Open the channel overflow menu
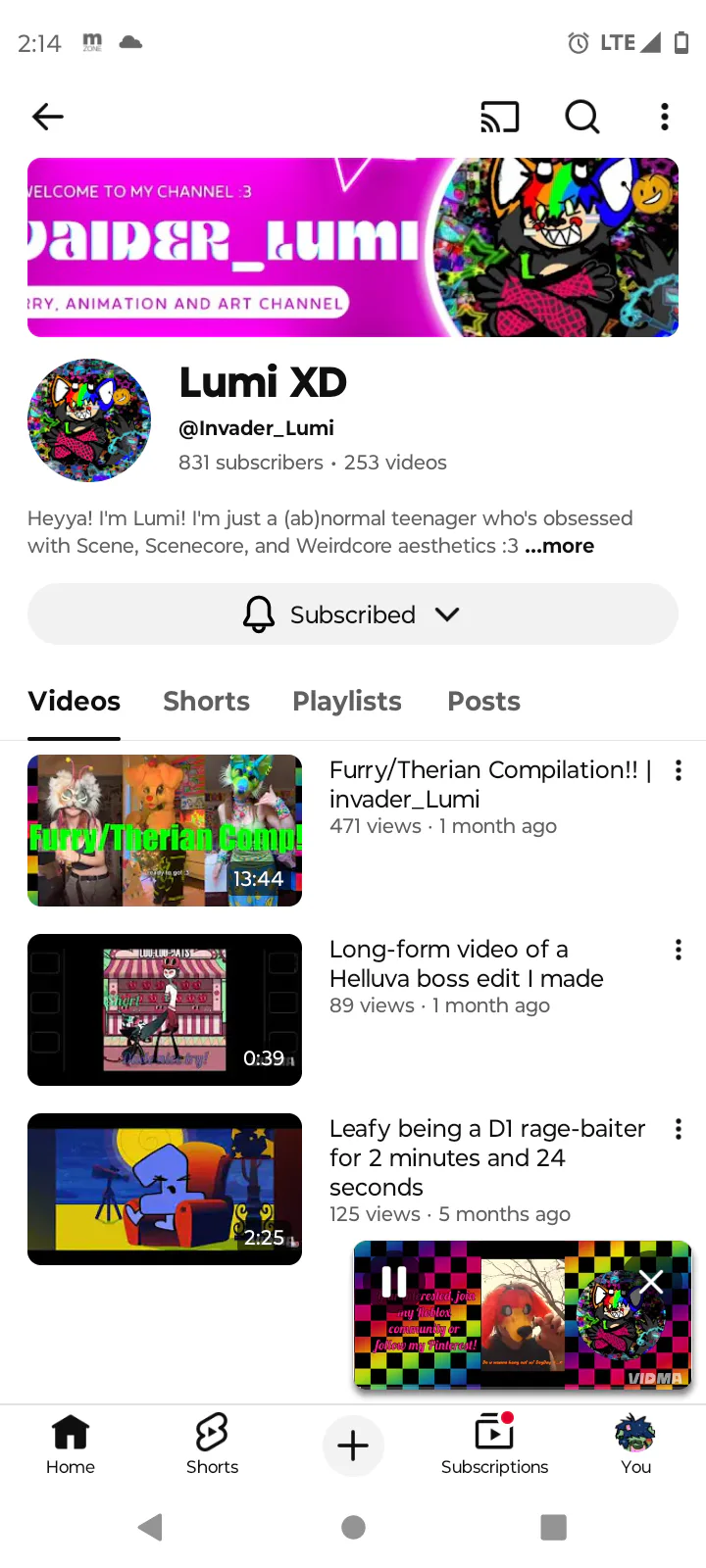This screenshot has height=1568, width=706. 665,117
